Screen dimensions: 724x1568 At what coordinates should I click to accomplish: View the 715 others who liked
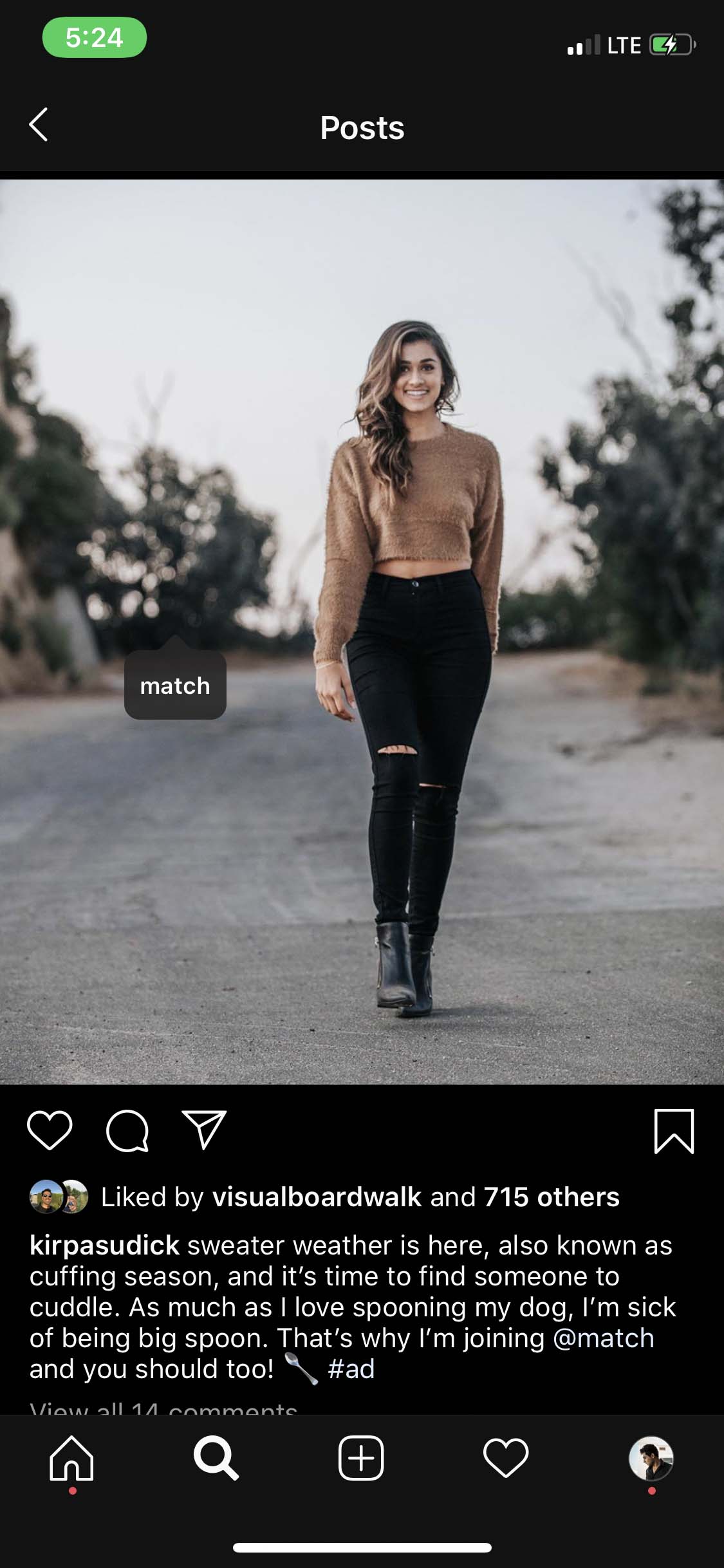(x=552, y=1197)
